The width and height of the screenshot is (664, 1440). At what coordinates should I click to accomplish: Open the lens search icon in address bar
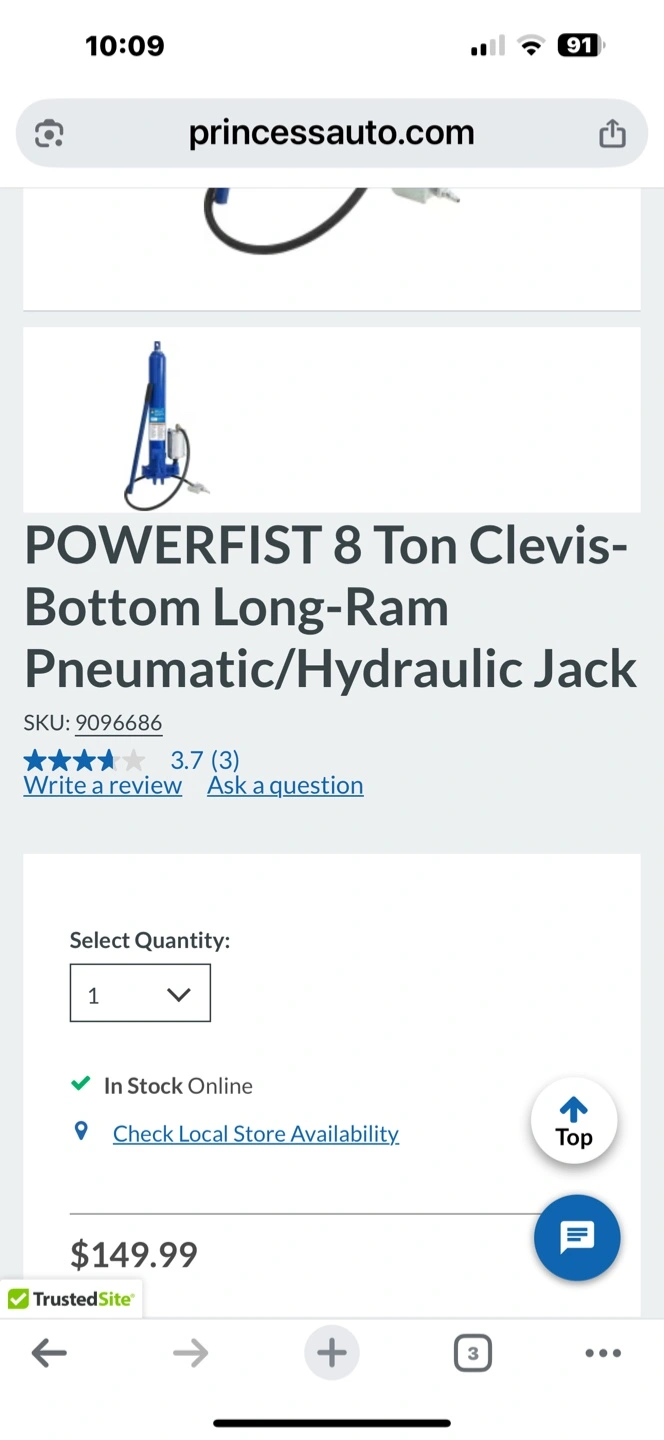pyautogui.click(x=49, y=134)
